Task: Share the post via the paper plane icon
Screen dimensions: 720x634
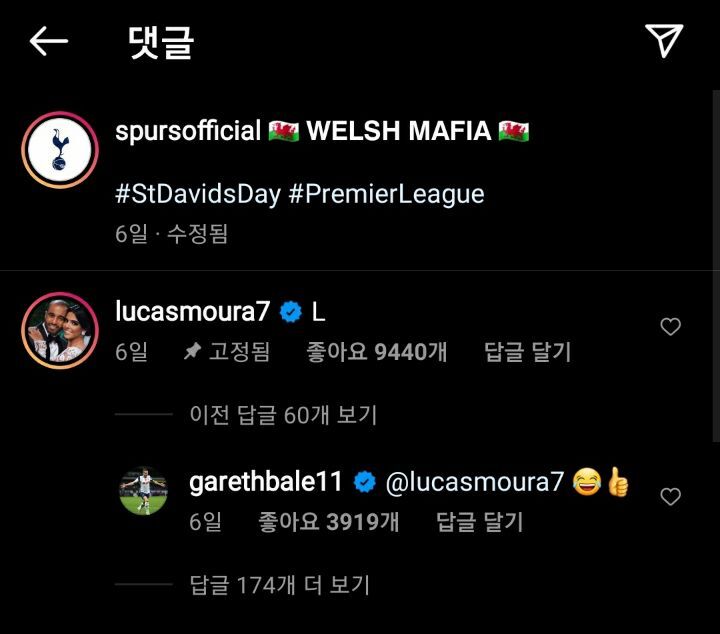Action: (663, 41)
